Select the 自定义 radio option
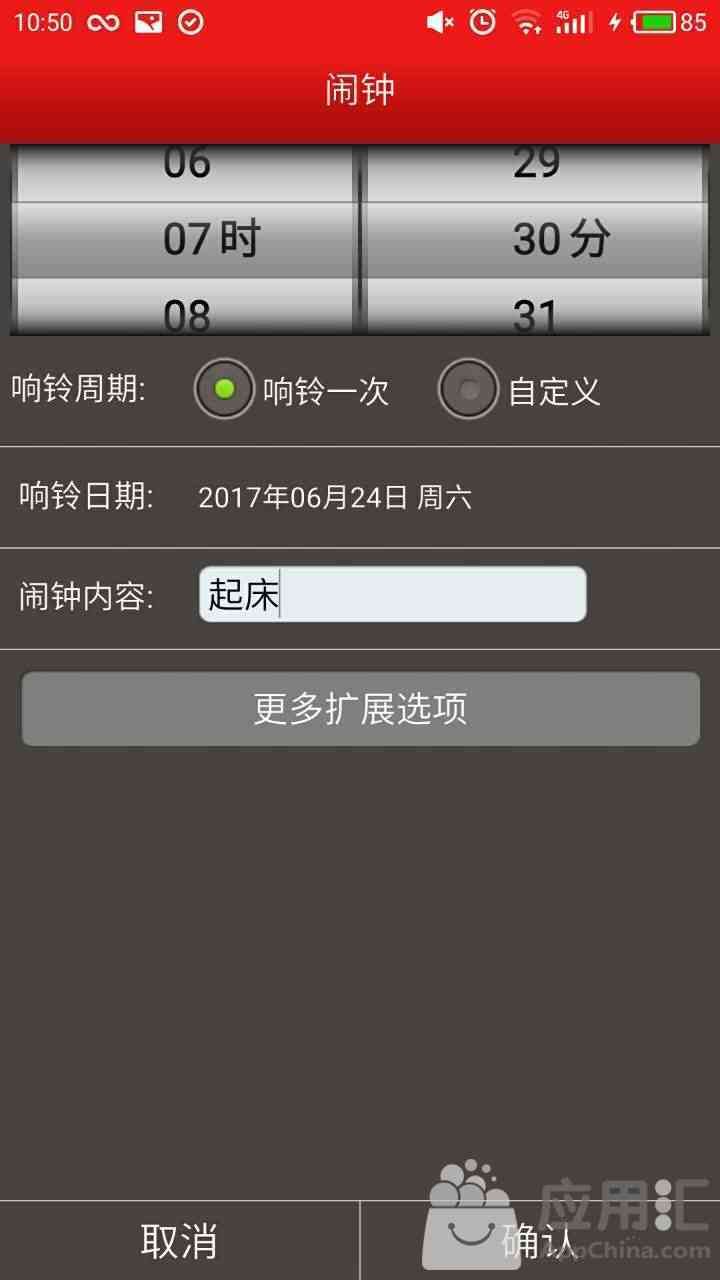 pos(468,389)
